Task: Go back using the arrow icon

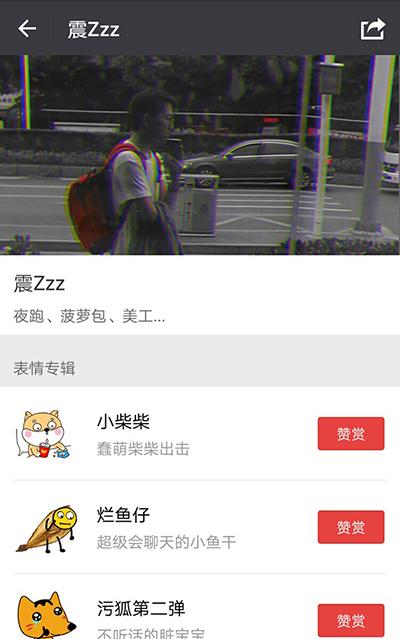Action: pyautogui.click(x=27, y=29)
